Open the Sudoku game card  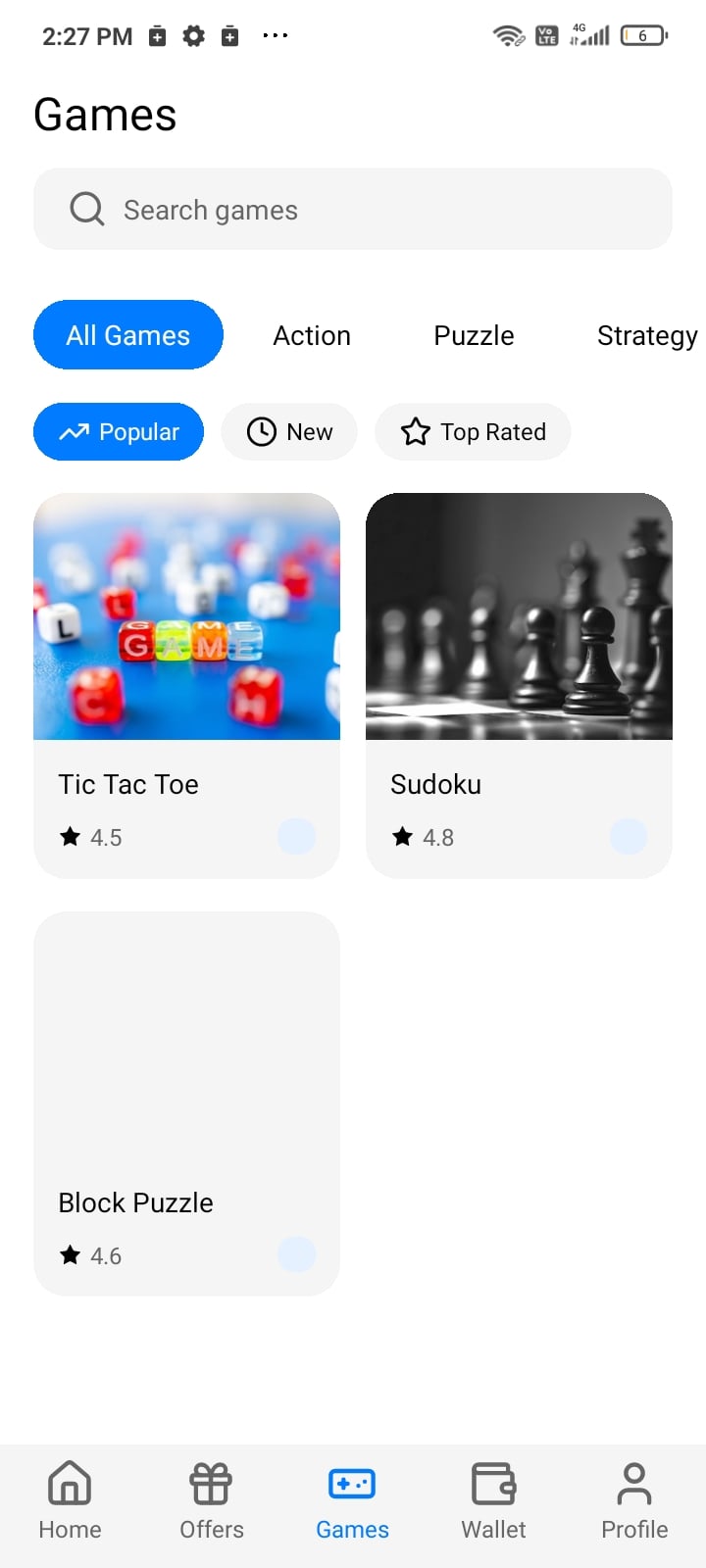pos(519,685)
